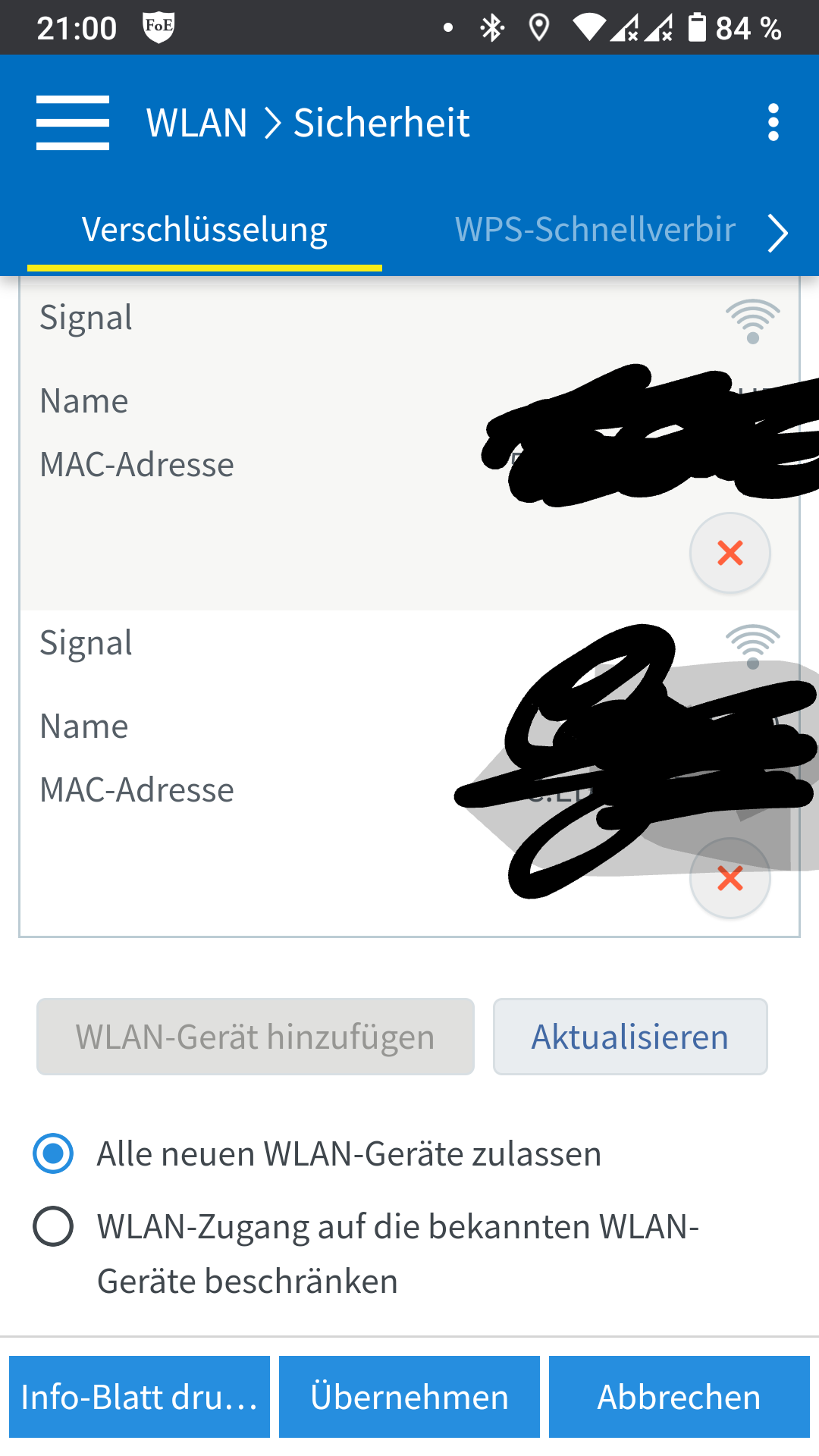Select WLAN-Zugang auf bekannte Geräte beschränken
This screenshot has height=1456, width=819.
point(53,1226)
